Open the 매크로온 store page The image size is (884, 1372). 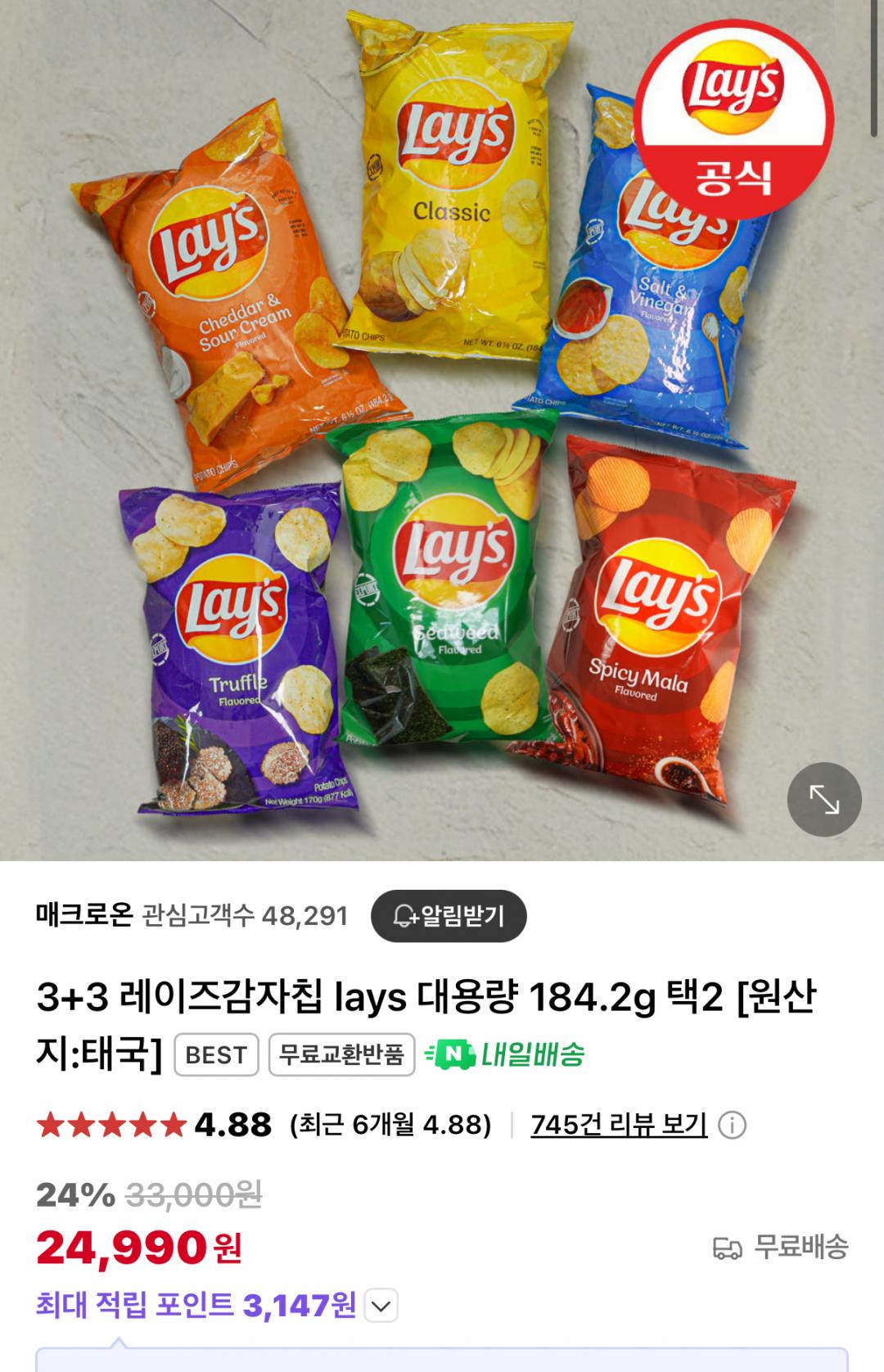coord(84,914)
